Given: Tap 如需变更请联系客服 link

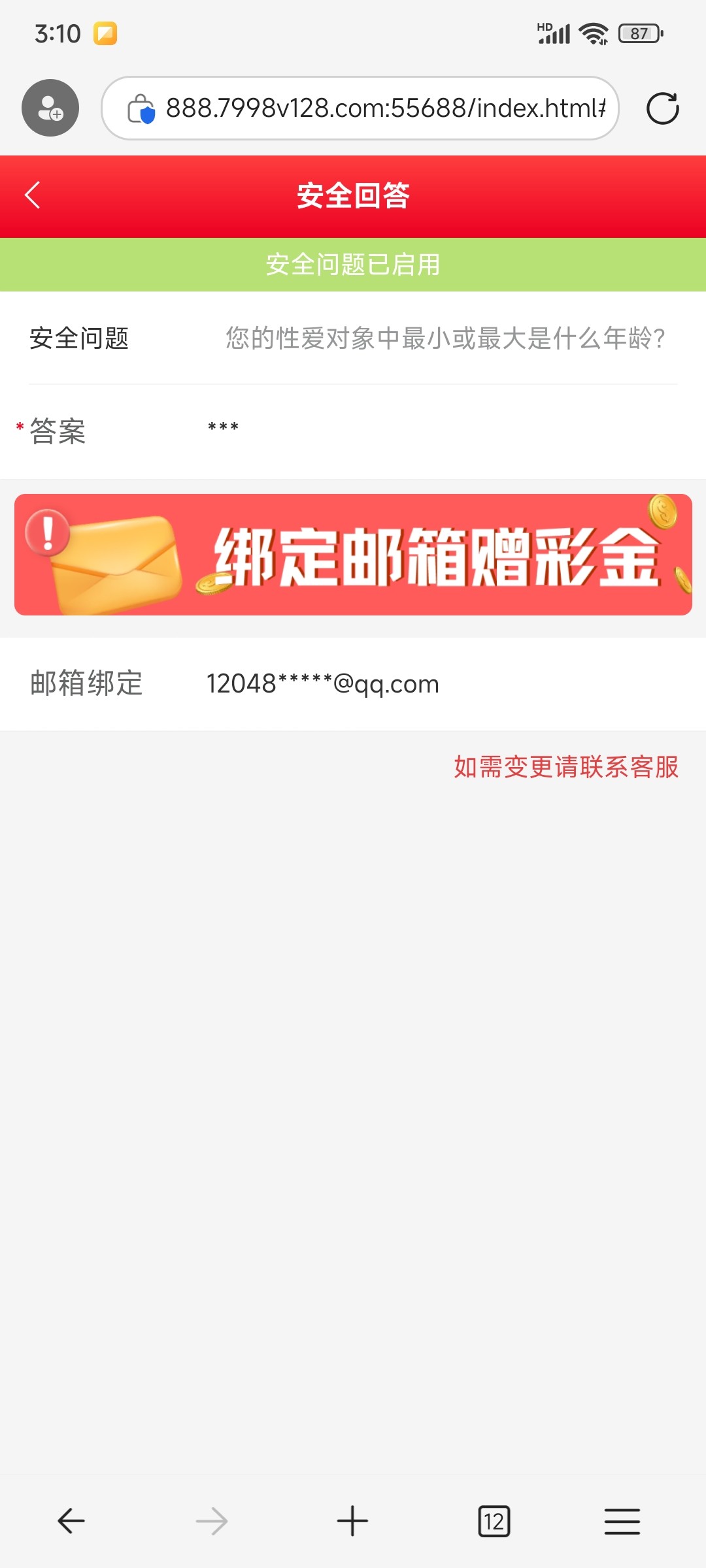Looking at the screenshot, I should [566, 767].
